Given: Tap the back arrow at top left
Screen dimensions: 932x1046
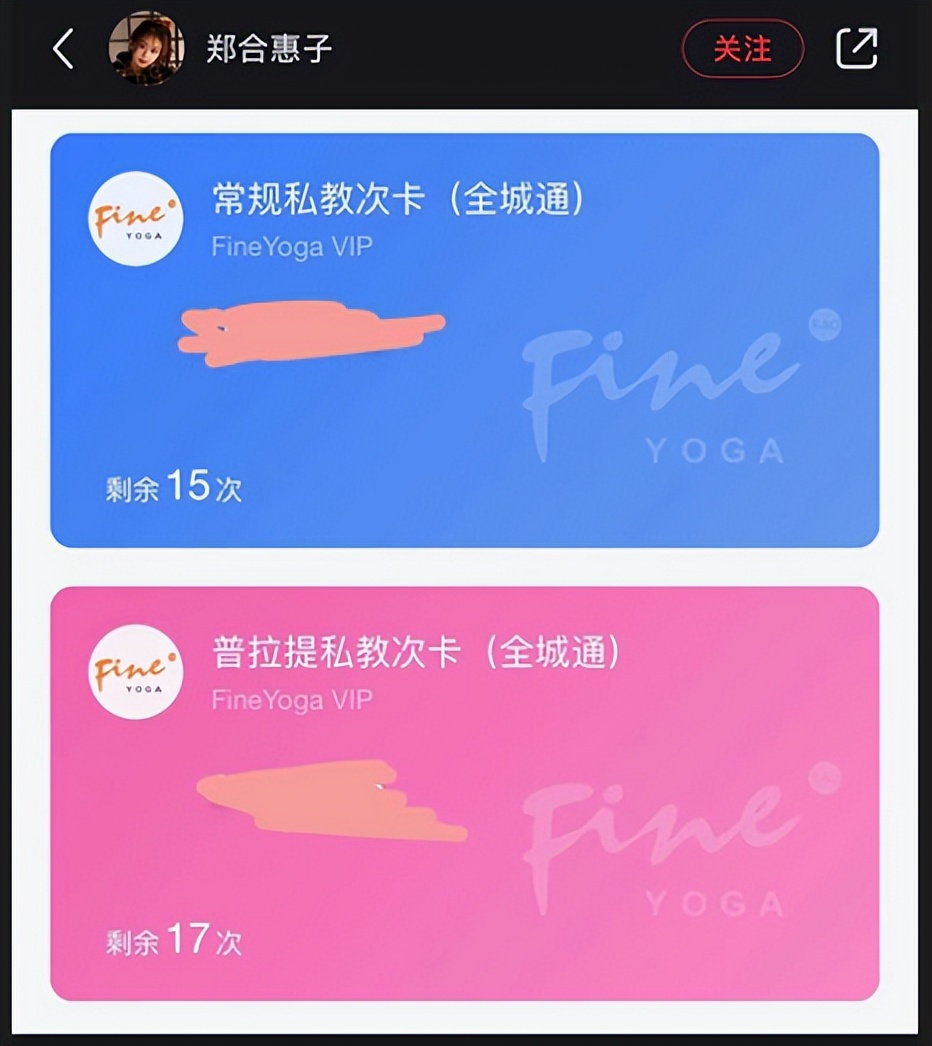Looking at the screenshot, I should click(64, 49).
